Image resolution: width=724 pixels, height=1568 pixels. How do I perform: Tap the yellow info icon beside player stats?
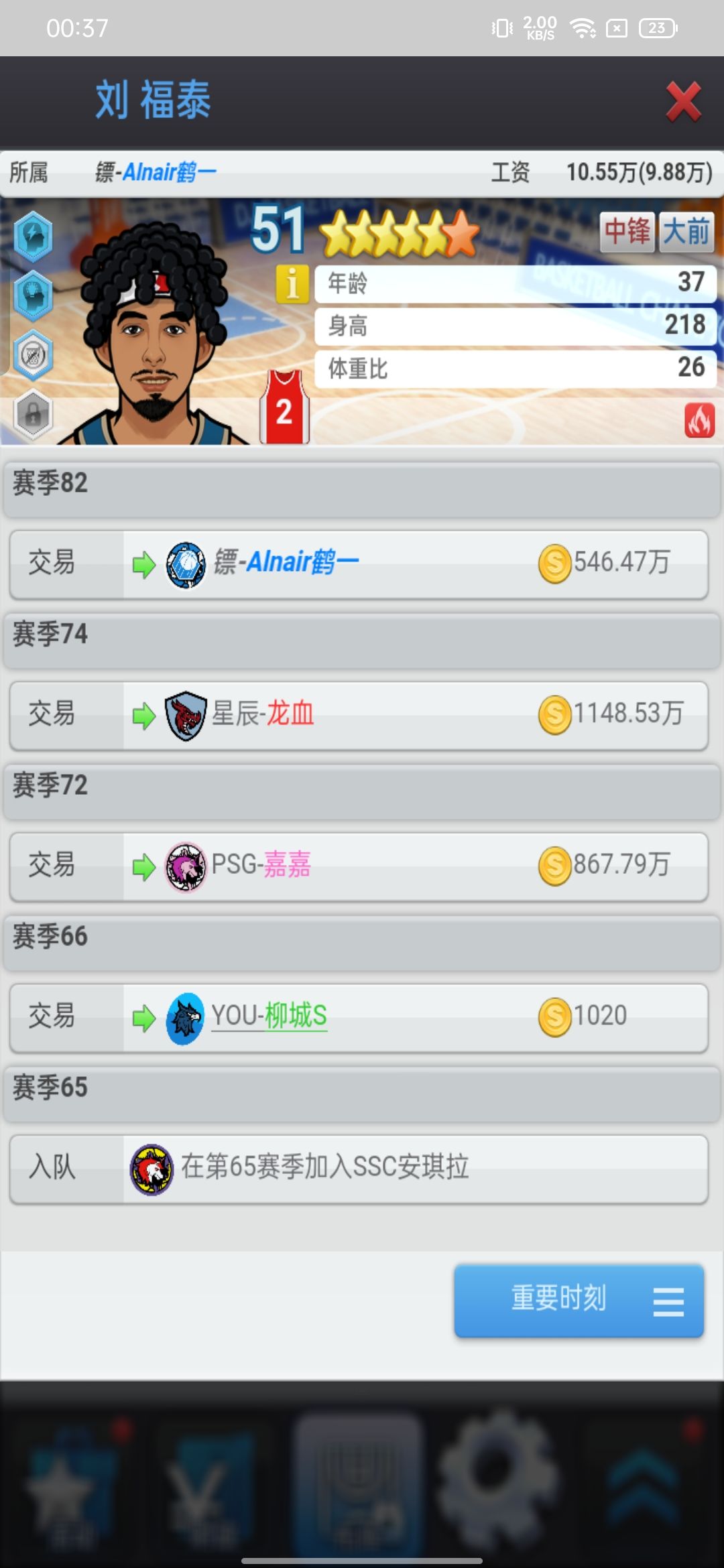coord(291,283)
